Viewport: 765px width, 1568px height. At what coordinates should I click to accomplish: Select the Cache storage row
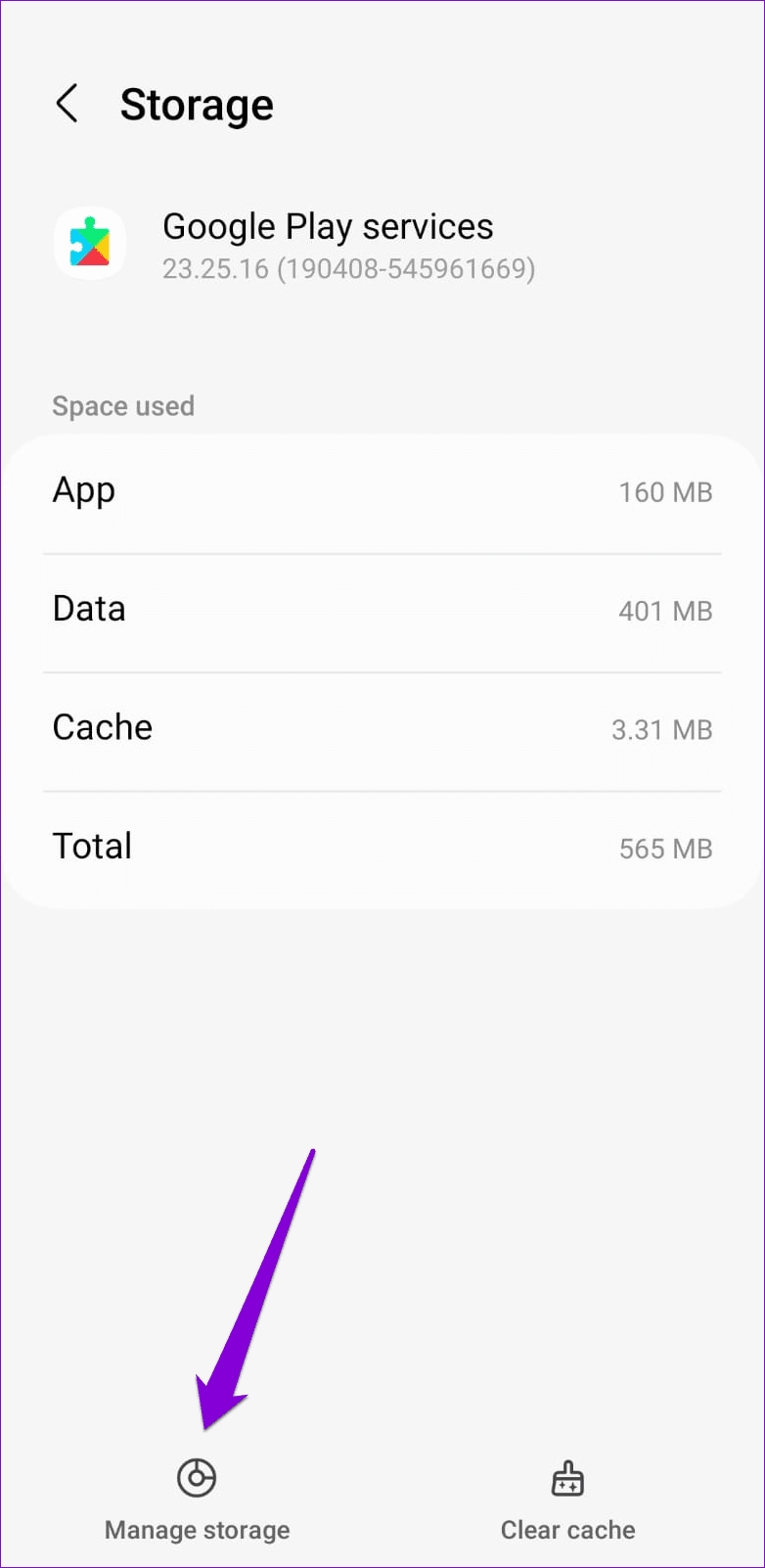(x=382, y=729)
